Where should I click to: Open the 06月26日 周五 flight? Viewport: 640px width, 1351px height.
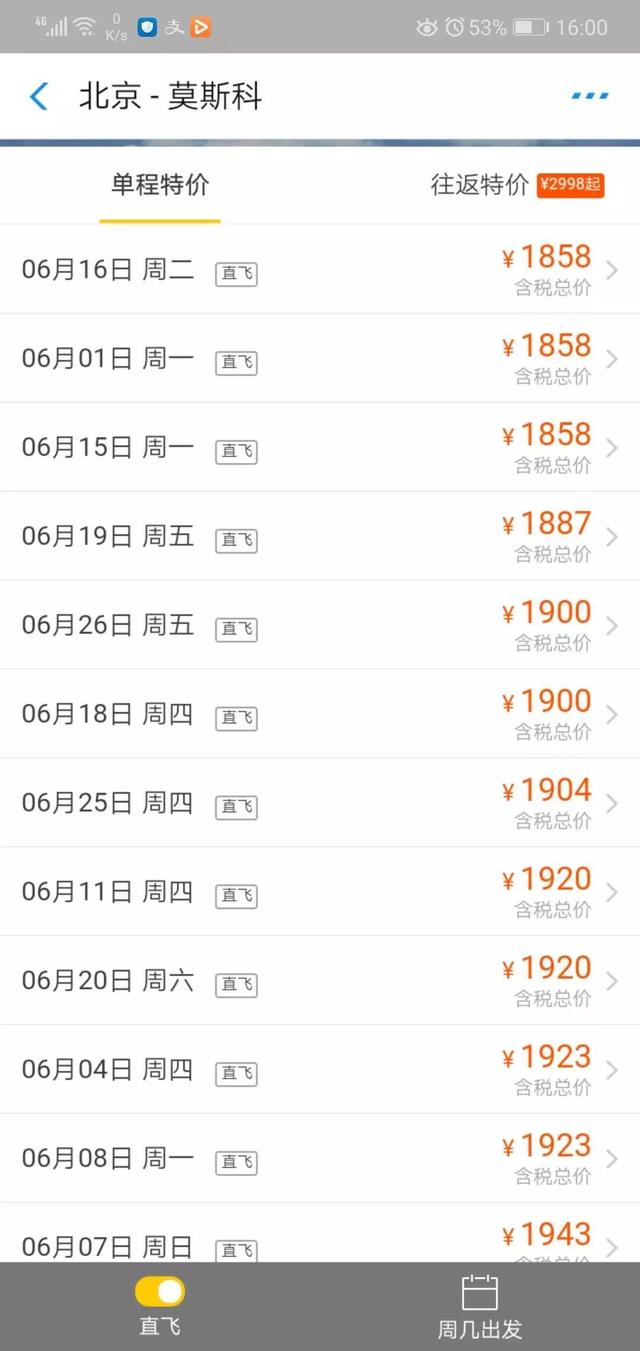[x=320, y=625]
